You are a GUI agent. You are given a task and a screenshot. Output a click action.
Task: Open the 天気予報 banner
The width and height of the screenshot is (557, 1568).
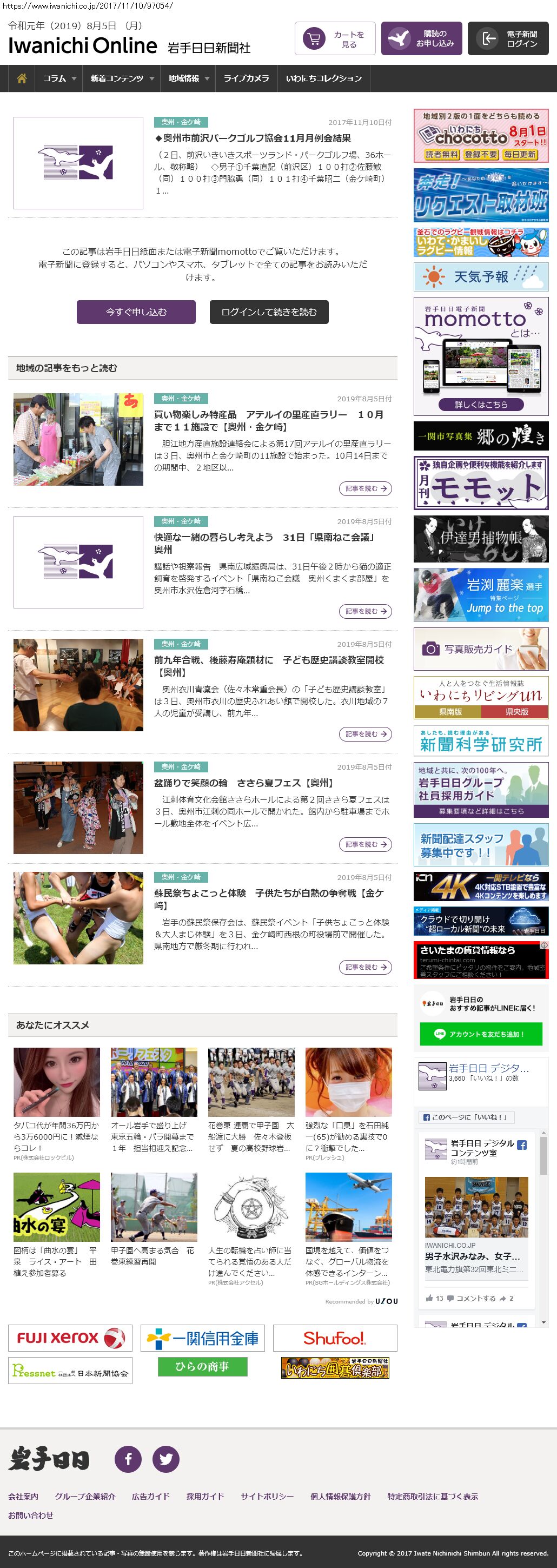480,277
